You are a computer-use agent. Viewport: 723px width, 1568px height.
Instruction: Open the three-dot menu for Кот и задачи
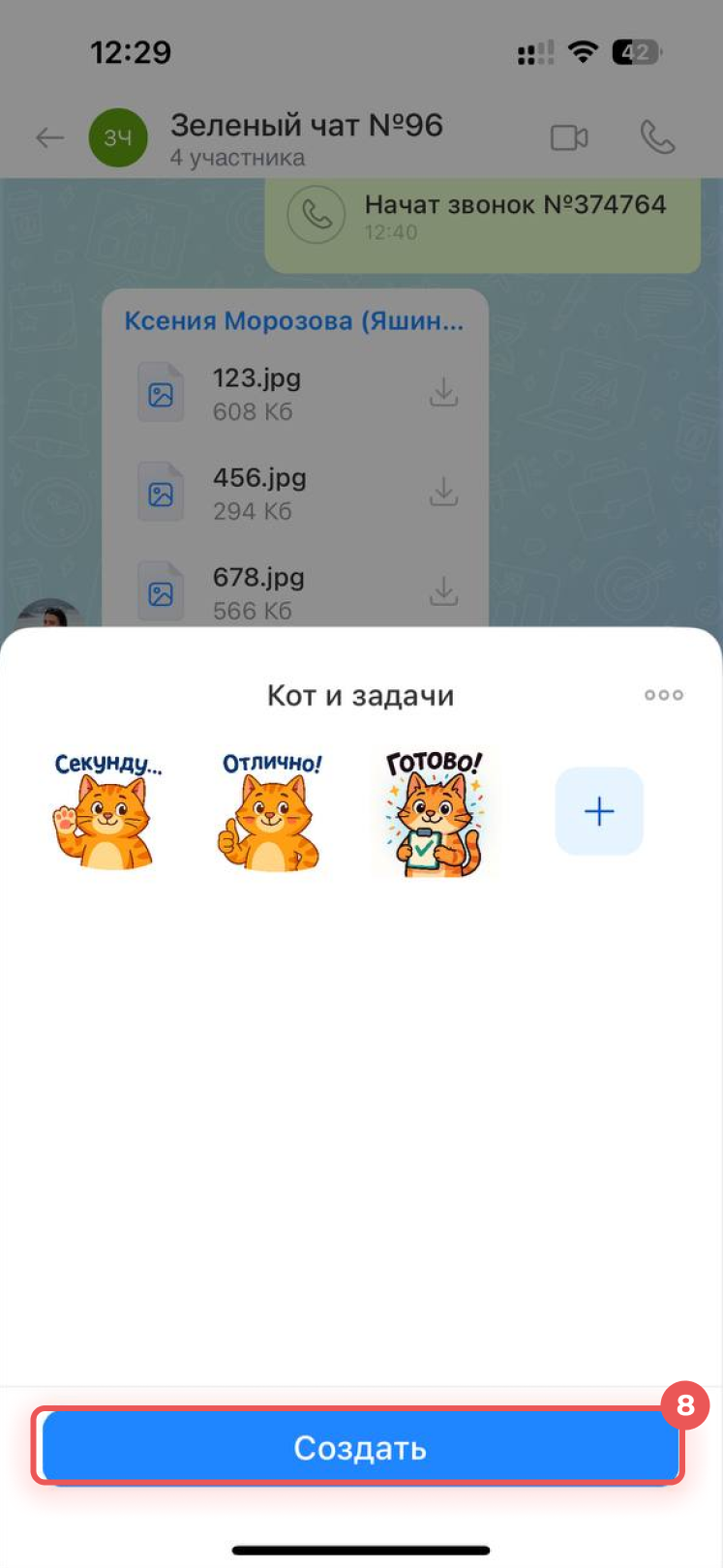(x=664, y=695)
